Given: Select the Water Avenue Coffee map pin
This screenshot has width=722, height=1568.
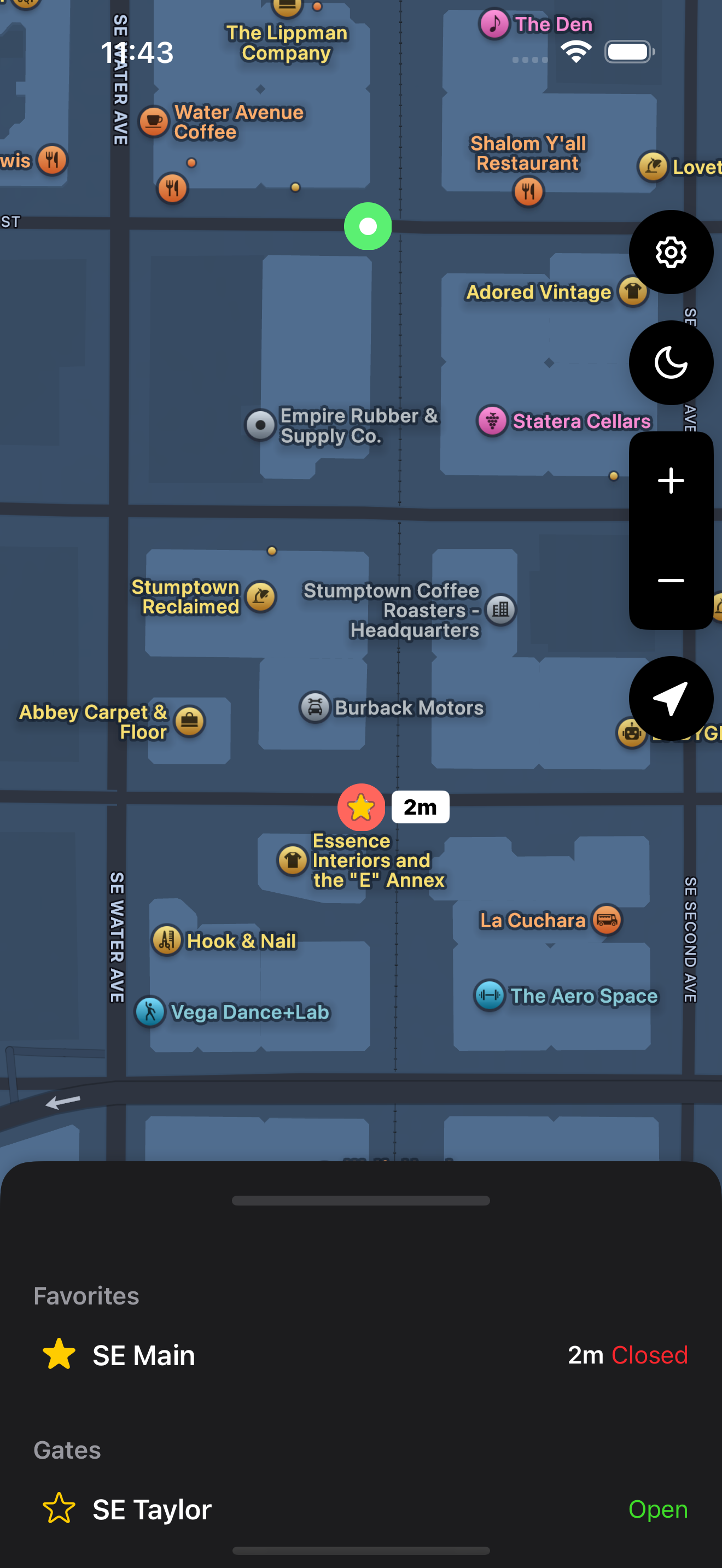Looking at the screenshot, I should (153, 121).
